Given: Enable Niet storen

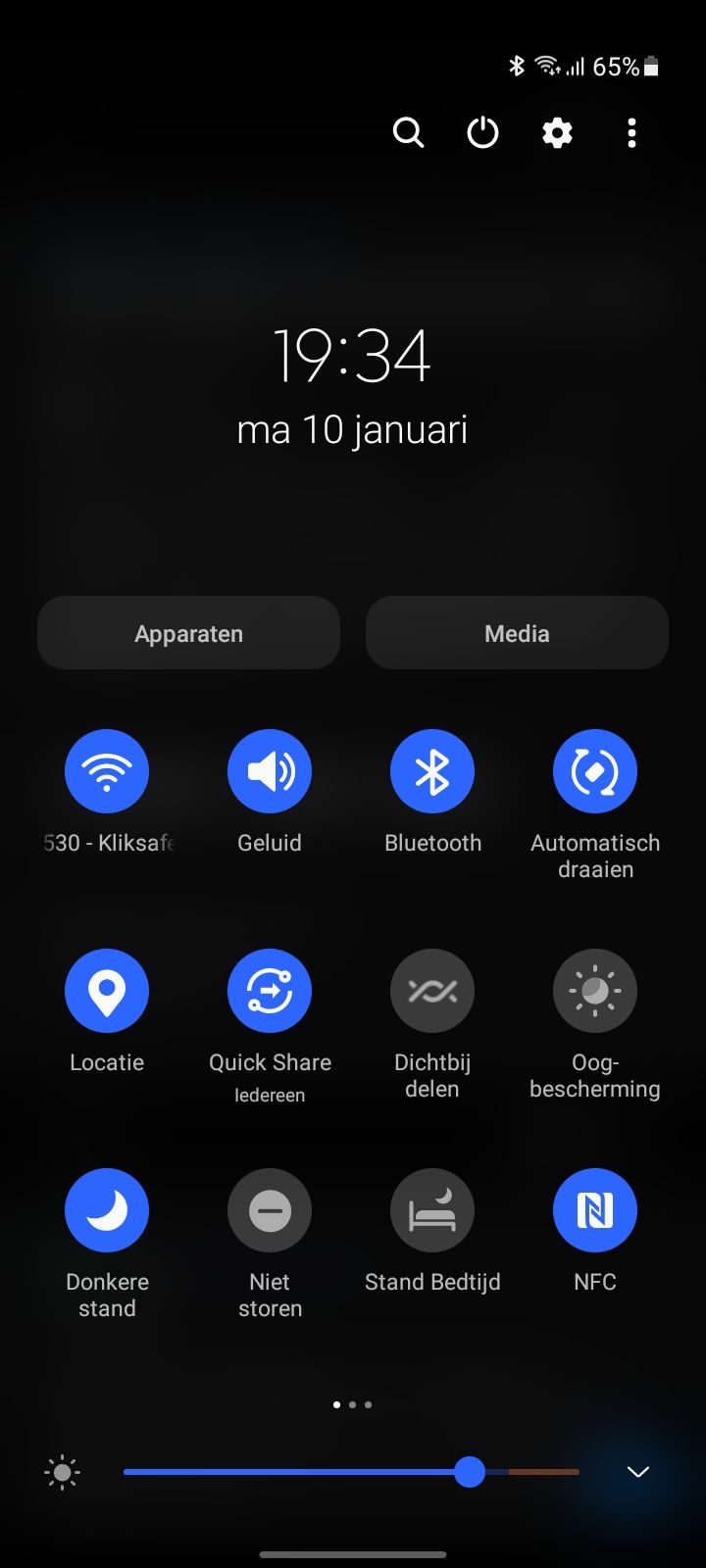Looking at the screenshot, I should click(270, 1211).
